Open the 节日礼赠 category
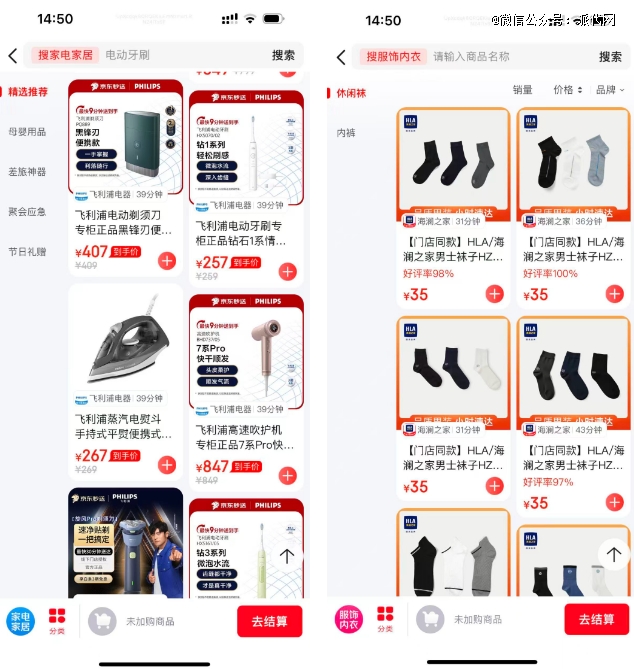634x669 pixels. (x=28, y=252)
